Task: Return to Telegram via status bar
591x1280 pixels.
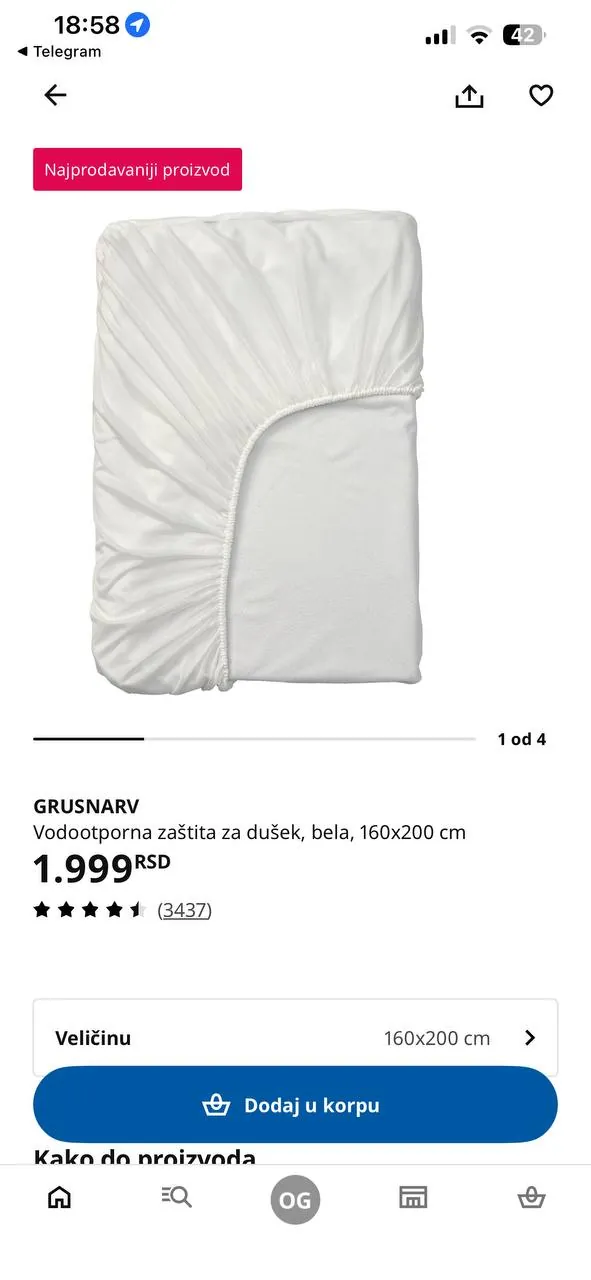Action: 59,52
